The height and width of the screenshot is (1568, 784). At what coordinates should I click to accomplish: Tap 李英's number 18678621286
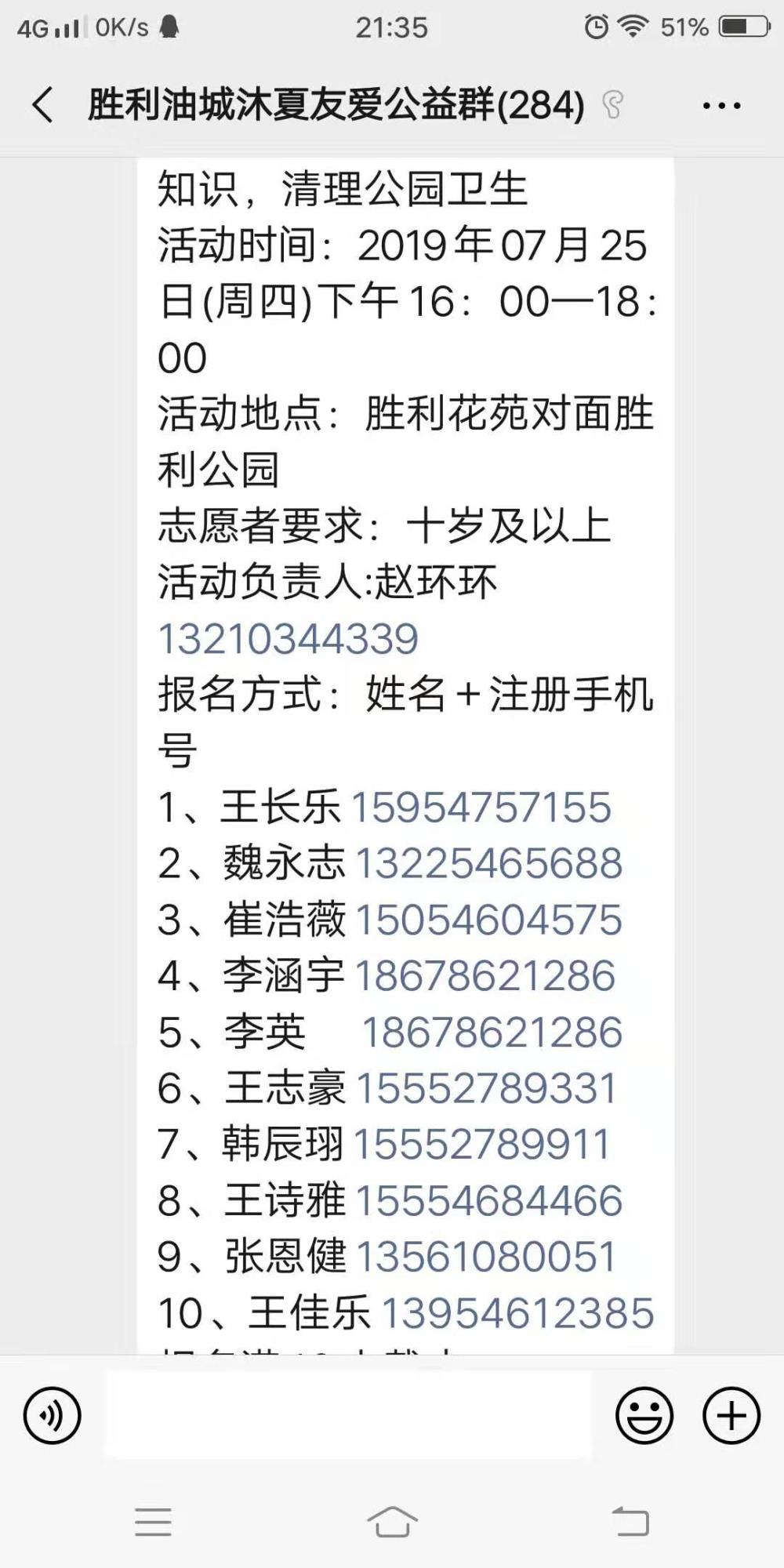[x=492, y=1032]
